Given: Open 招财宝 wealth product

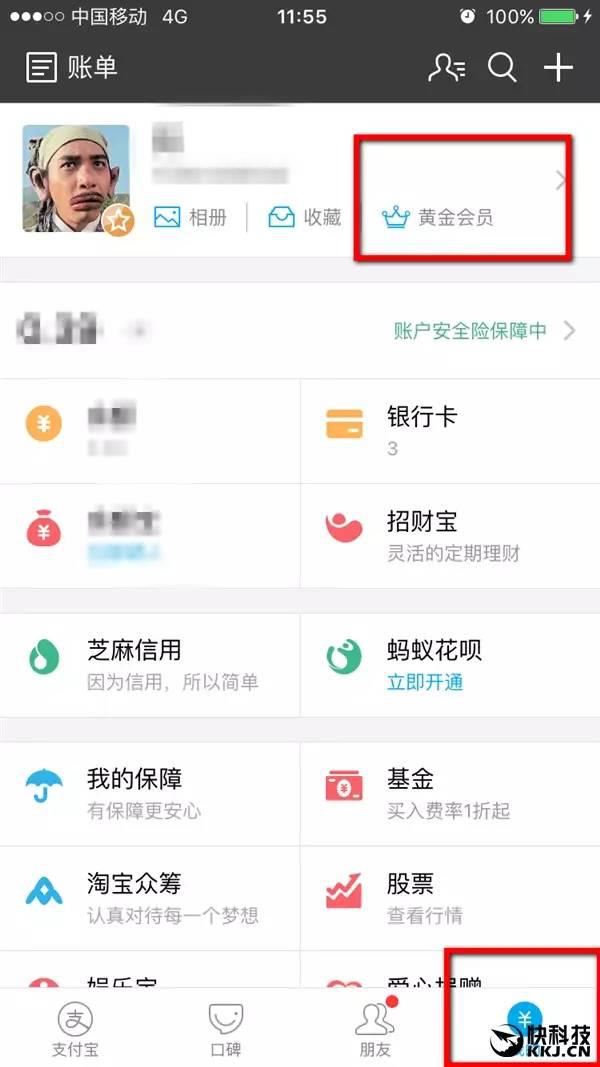Looking at the screenshot, I should (450, 536).
